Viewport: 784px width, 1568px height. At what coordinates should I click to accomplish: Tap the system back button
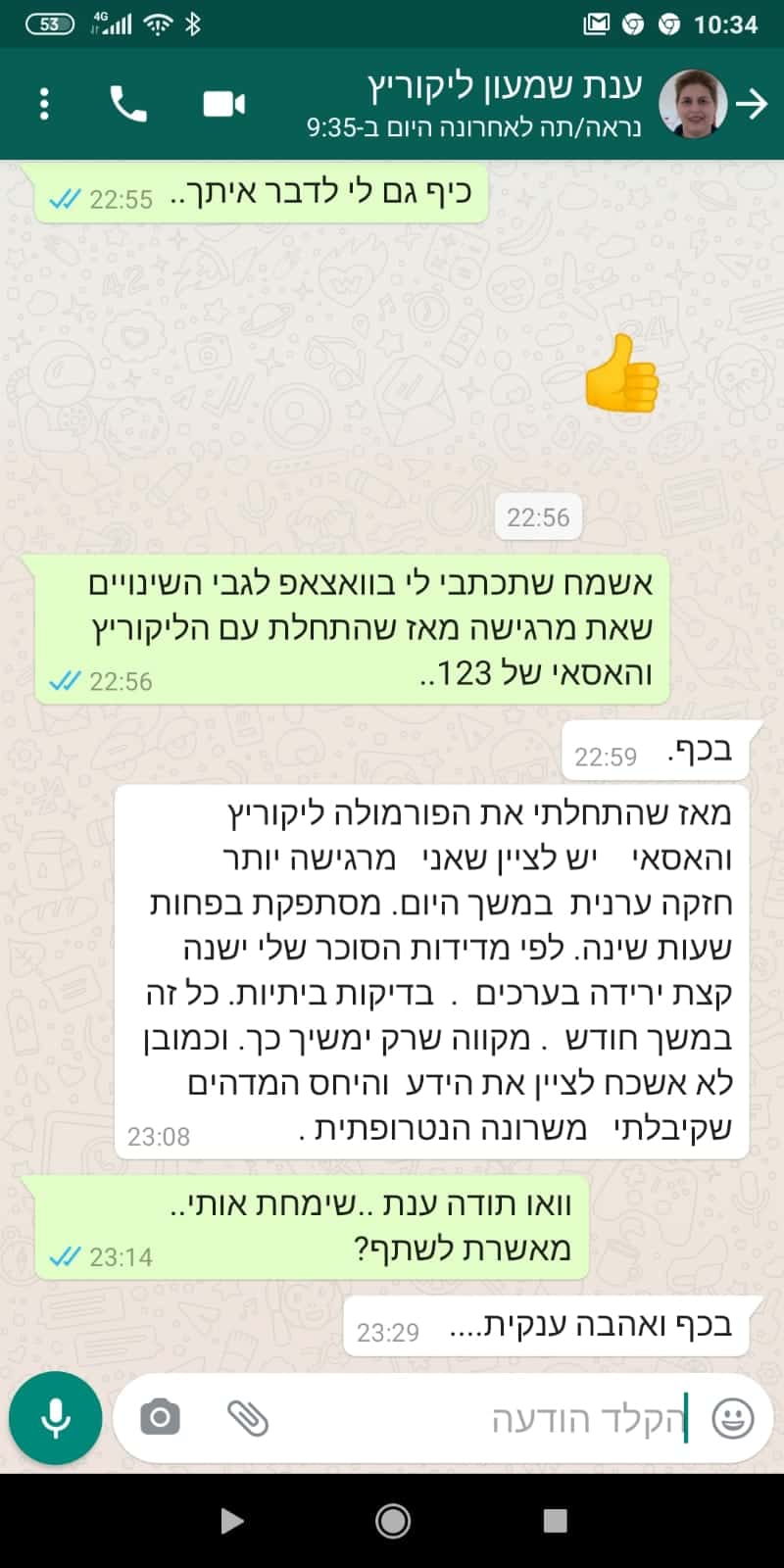point(231,1521)
